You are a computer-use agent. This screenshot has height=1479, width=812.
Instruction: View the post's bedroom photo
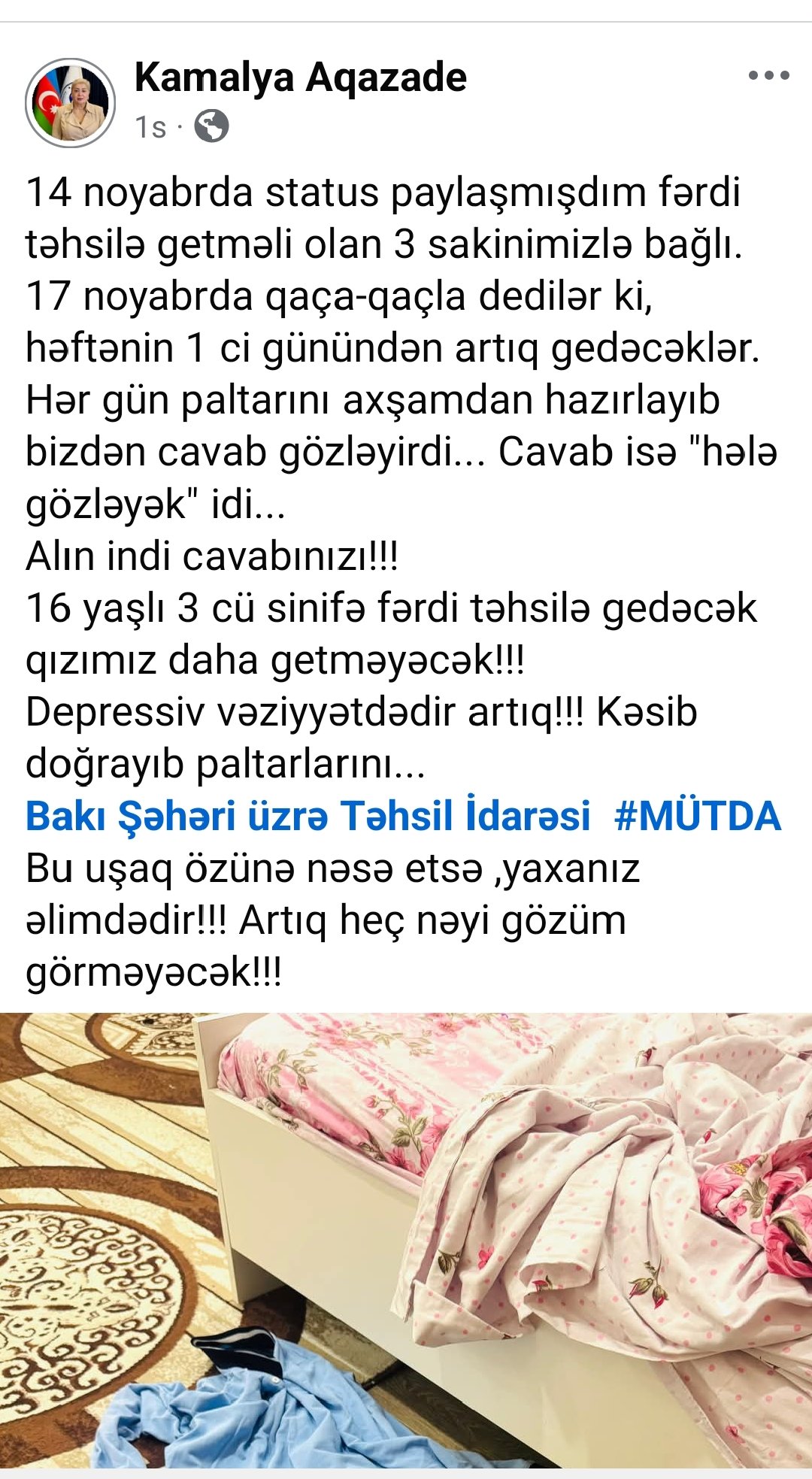406,1241
